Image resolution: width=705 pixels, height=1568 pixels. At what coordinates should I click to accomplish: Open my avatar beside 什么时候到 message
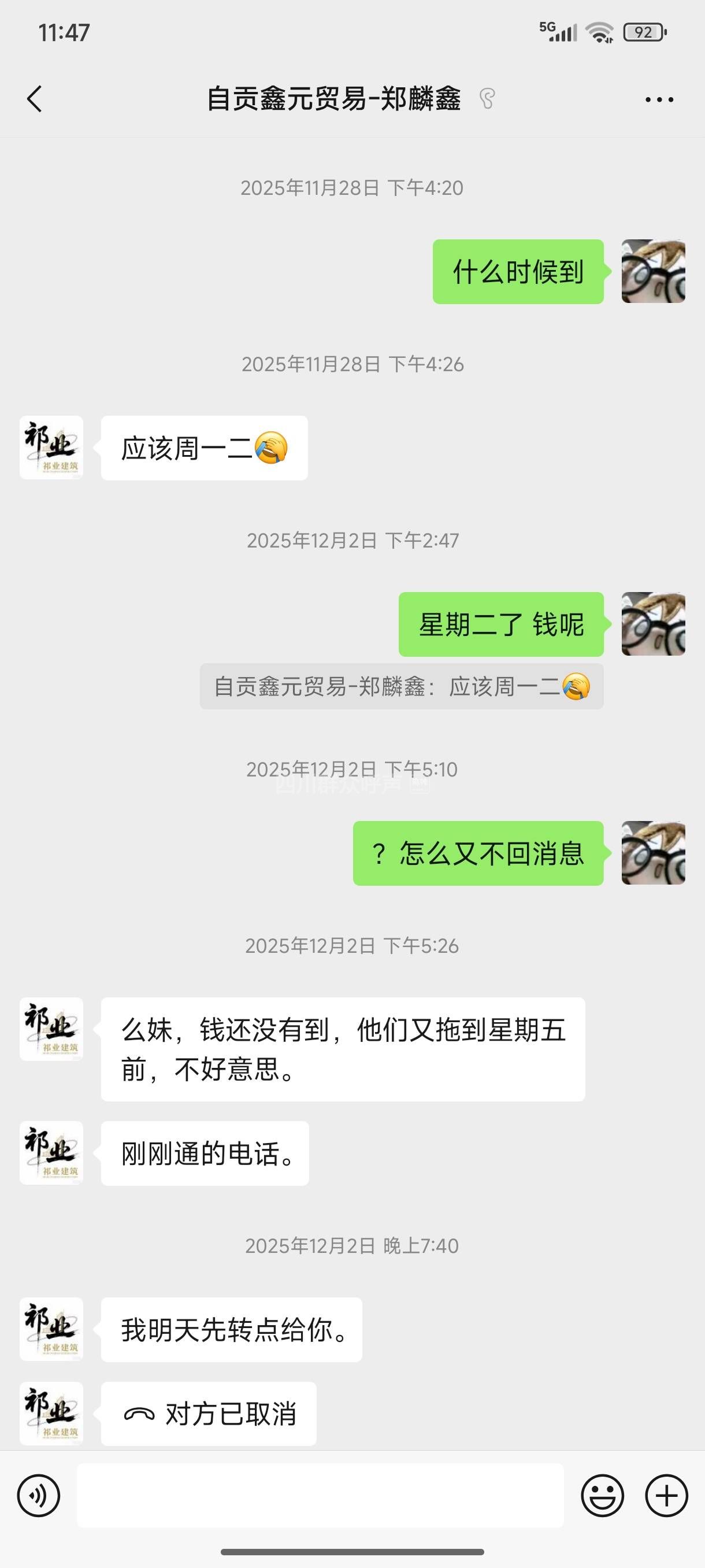coord(652,272)
